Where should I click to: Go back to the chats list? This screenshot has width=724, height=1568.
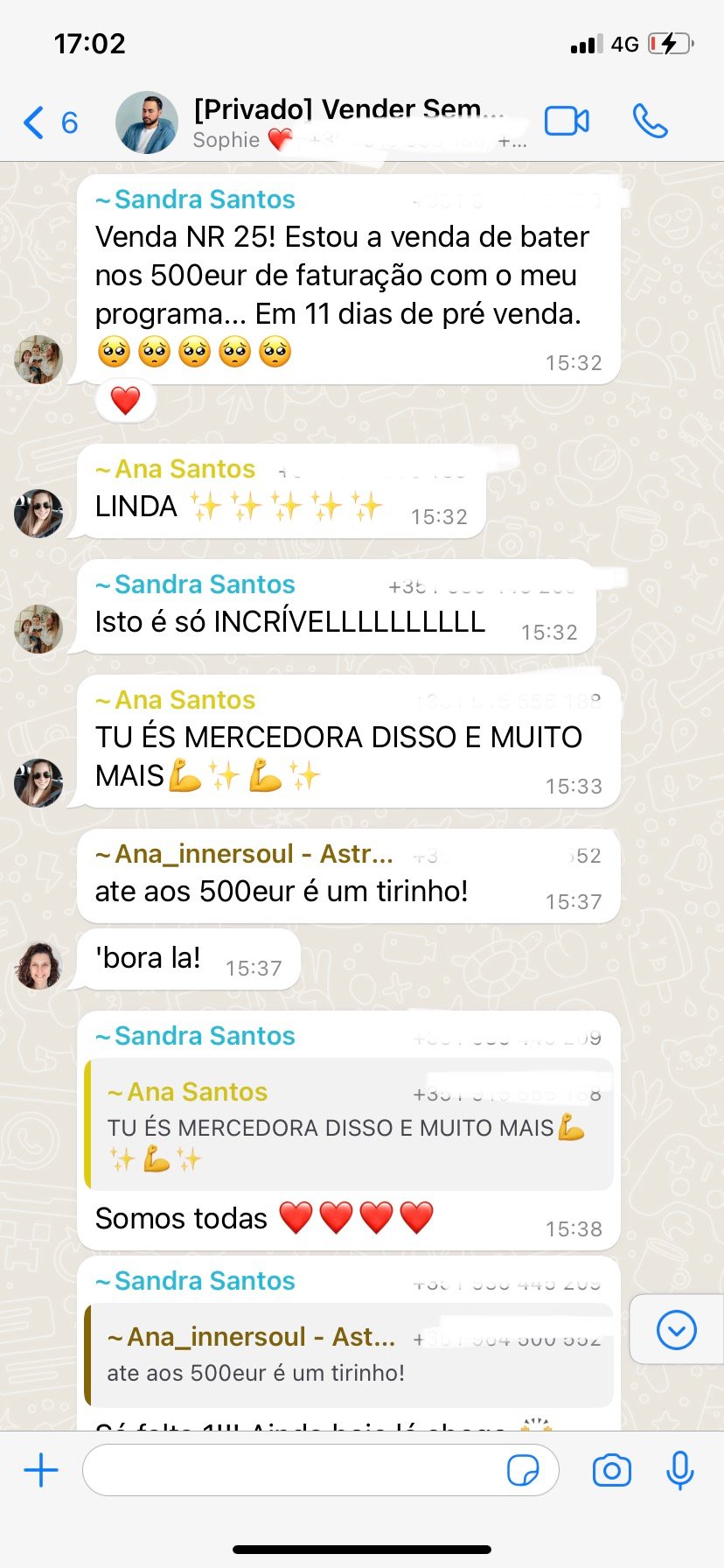coord(49,122)
